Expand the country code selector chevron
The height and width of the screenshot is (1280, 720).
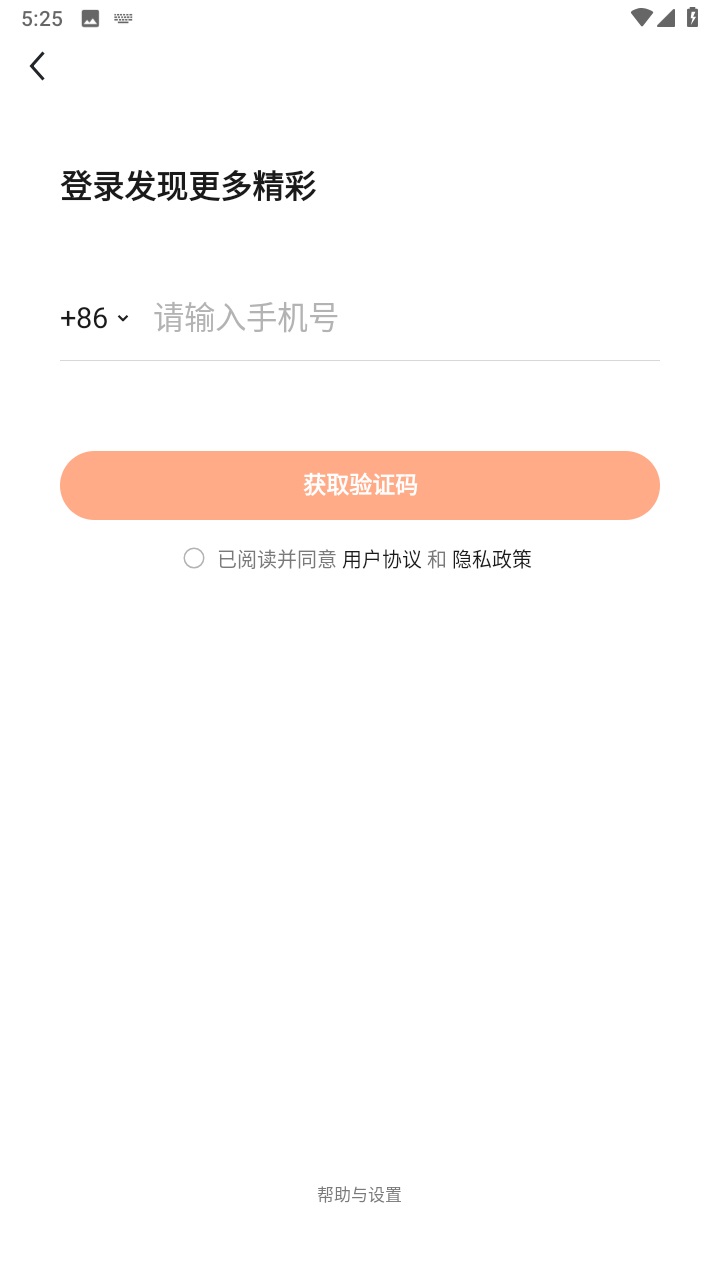point(124,319)
